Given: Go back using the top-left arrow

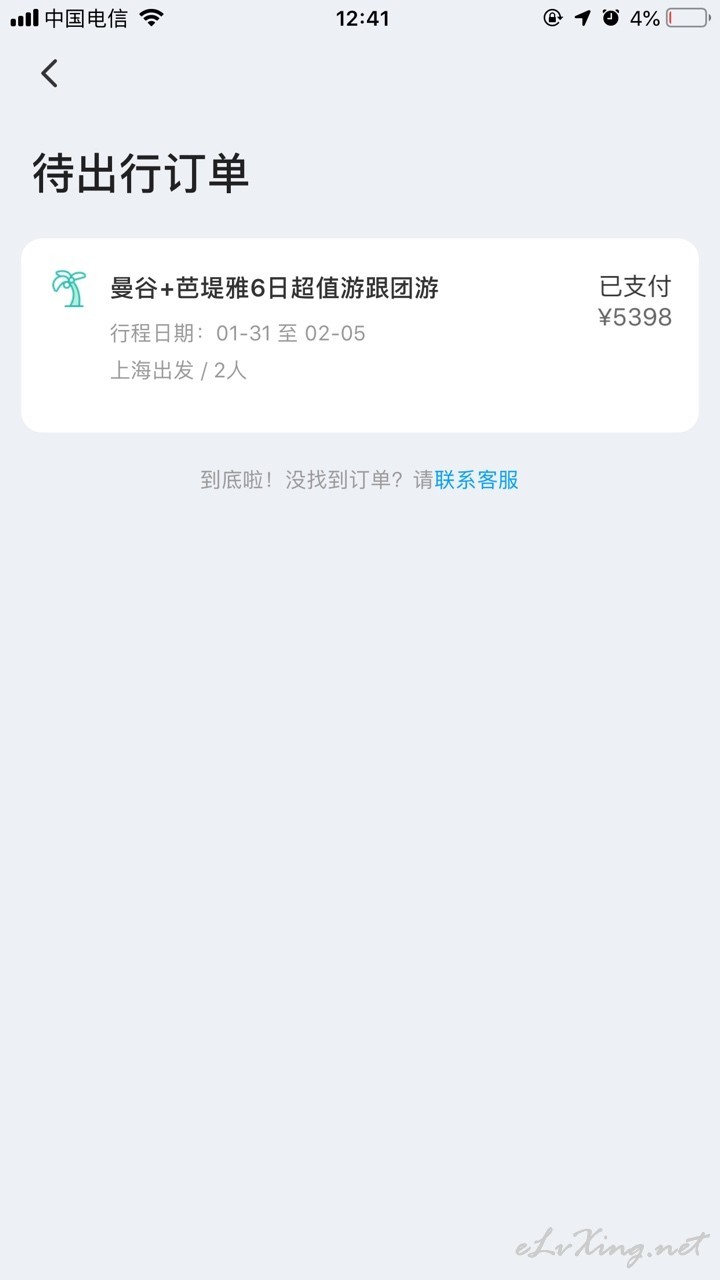Looking at the screenshot, I should (49, 73).
